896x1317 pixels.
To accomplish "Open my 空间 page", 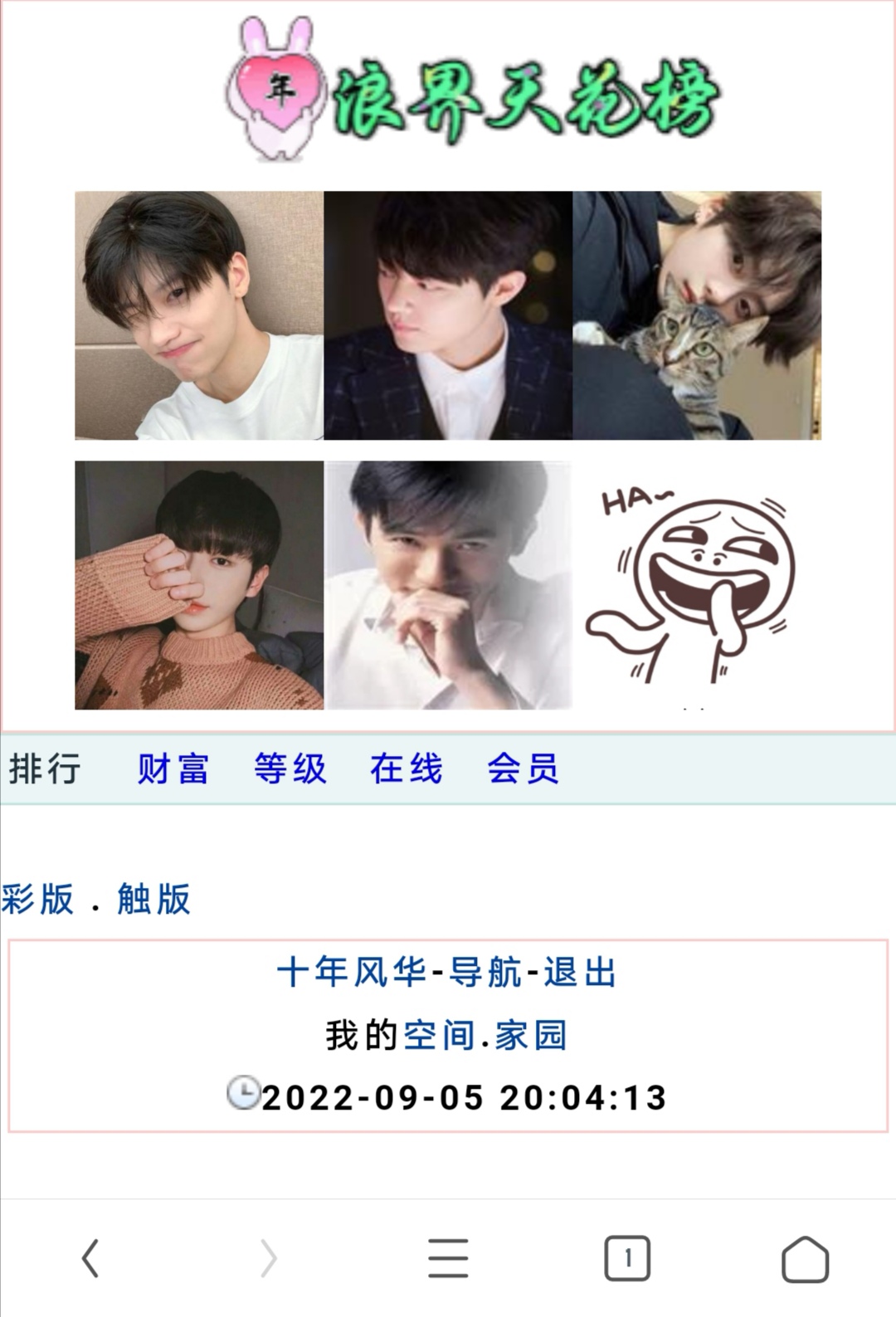I will tap(439, 1036).
